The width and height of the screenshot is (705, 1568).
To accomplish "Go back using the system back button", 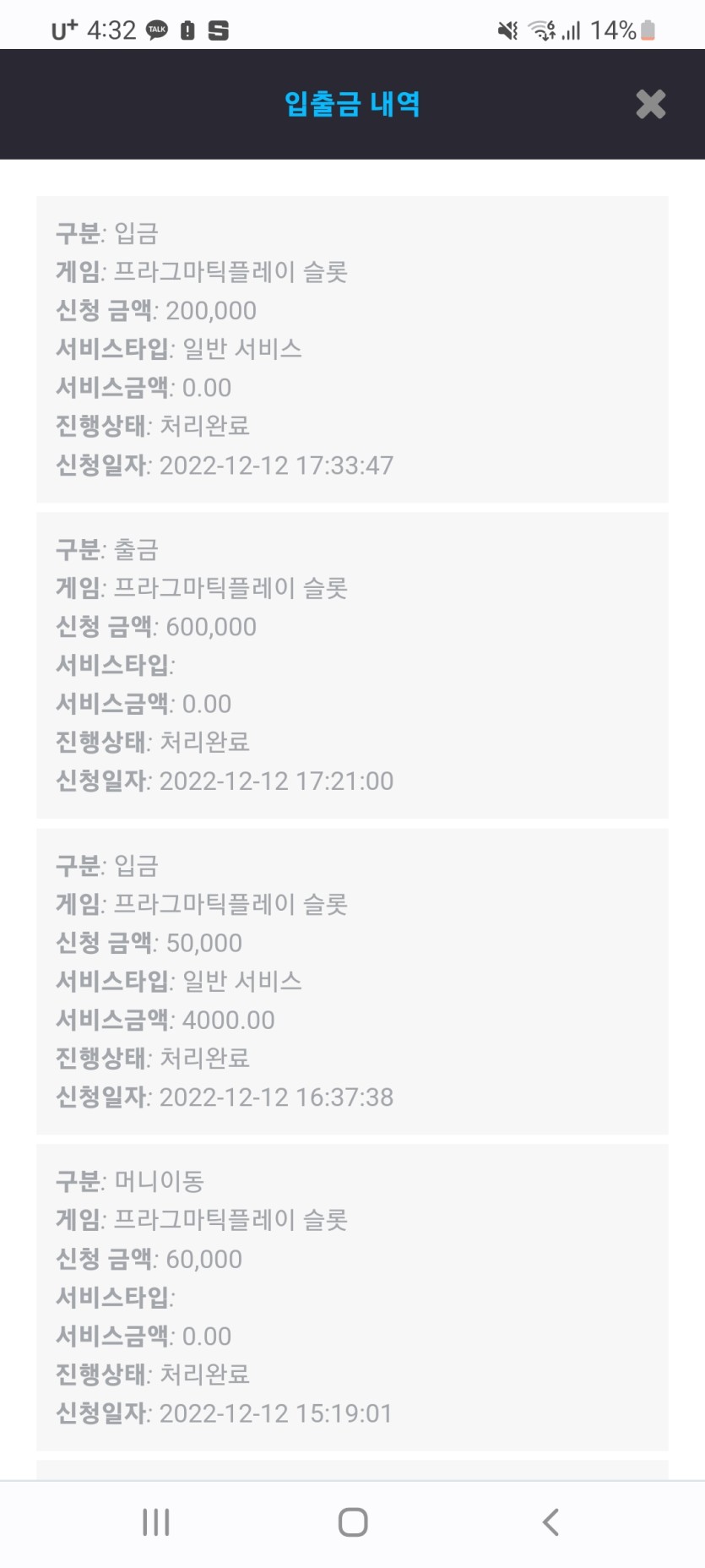I will pos(550,1522).
